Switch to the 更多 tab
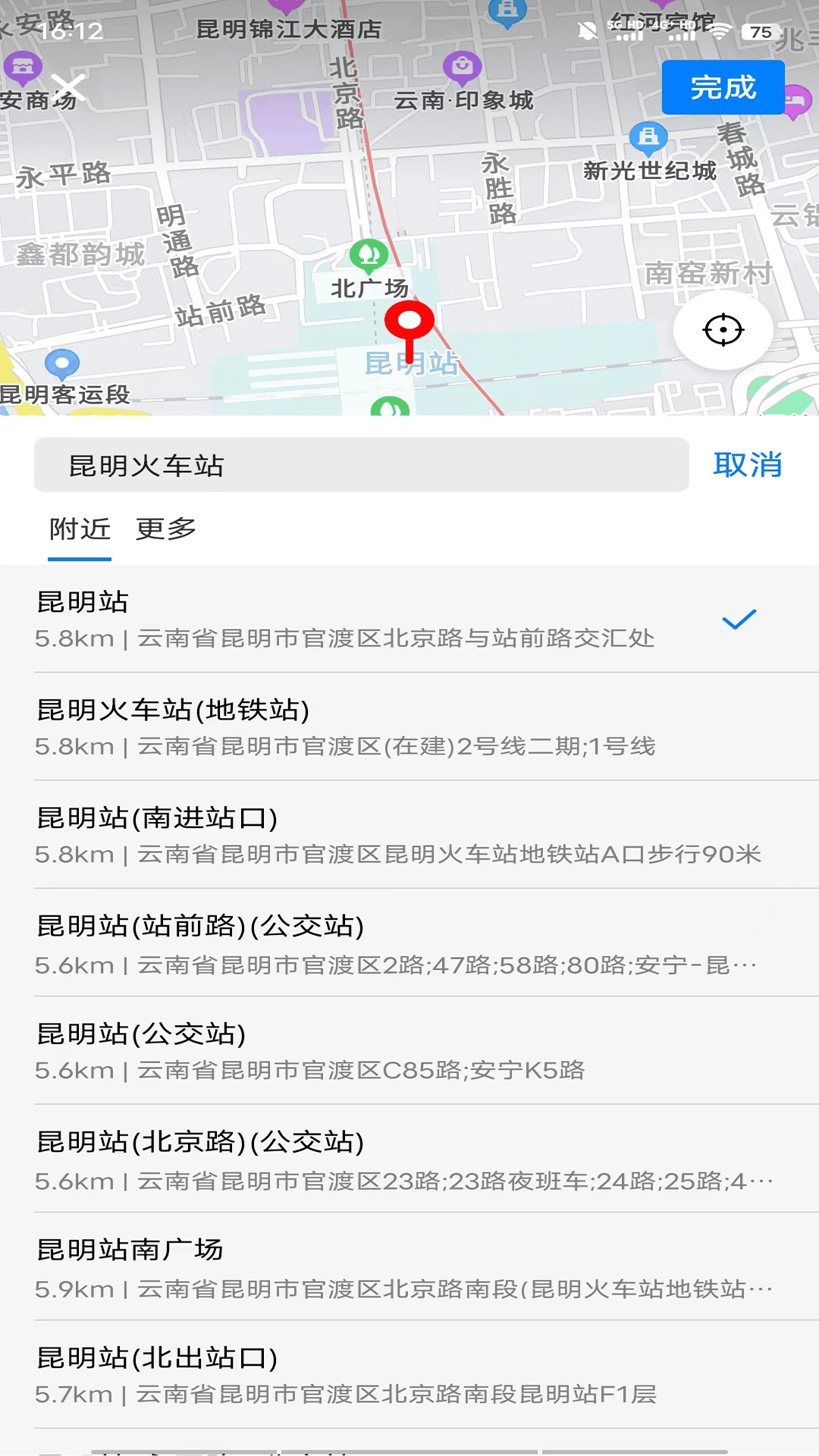819x1456 pixels. point(166,529)
